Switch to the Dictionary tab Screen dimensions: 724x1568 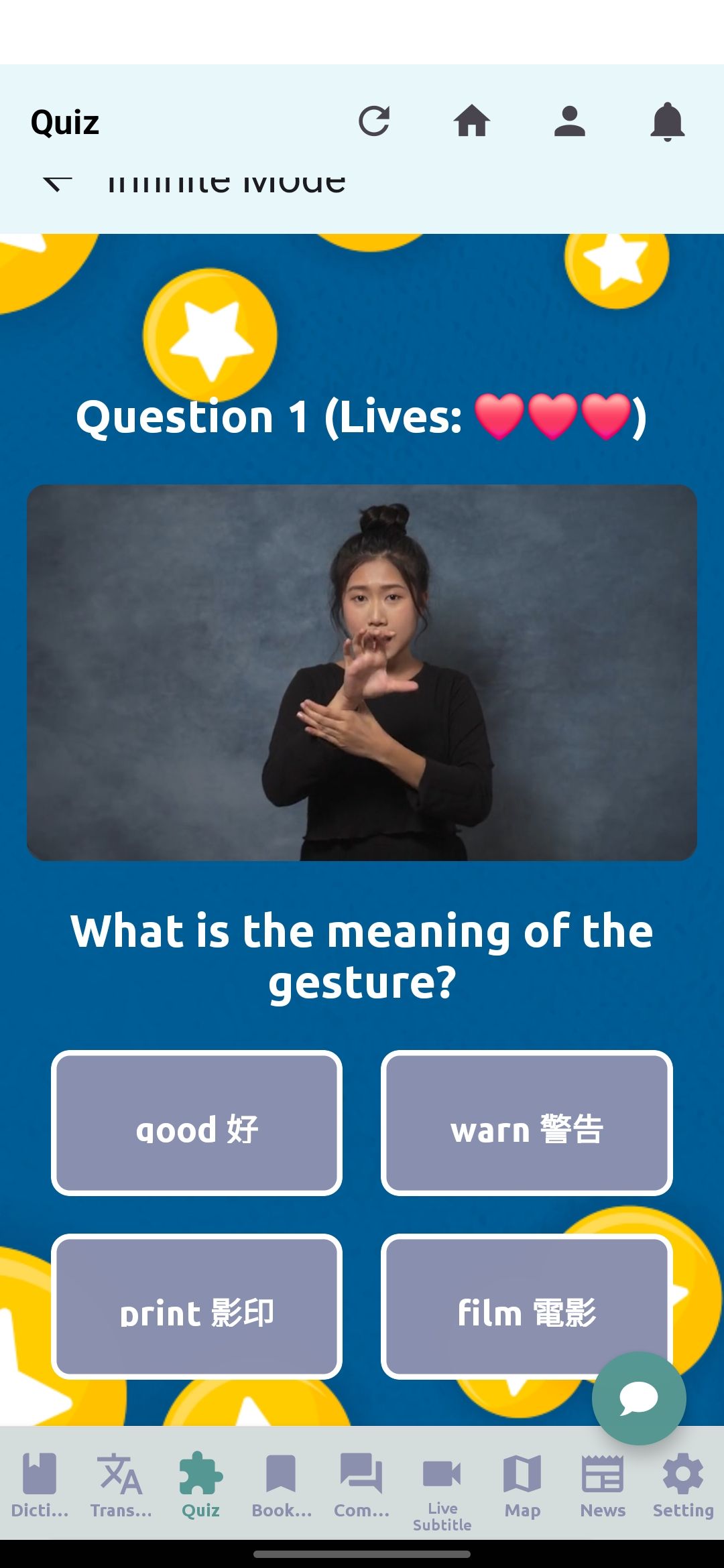point(40,1484)
